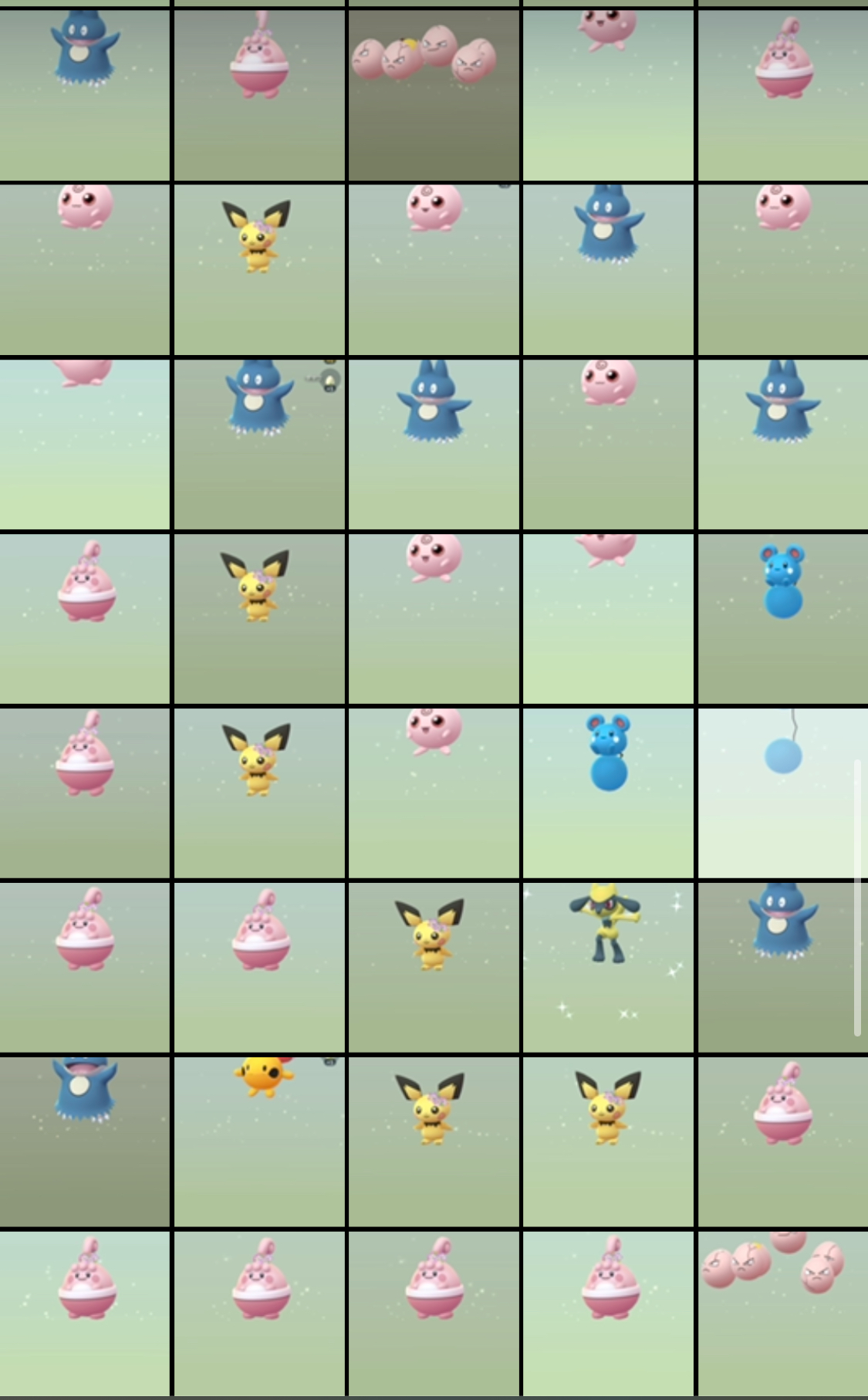Open Azurill photo on bright teal background
Viewport: 868px width, 1400px height.
click(608, 792)
